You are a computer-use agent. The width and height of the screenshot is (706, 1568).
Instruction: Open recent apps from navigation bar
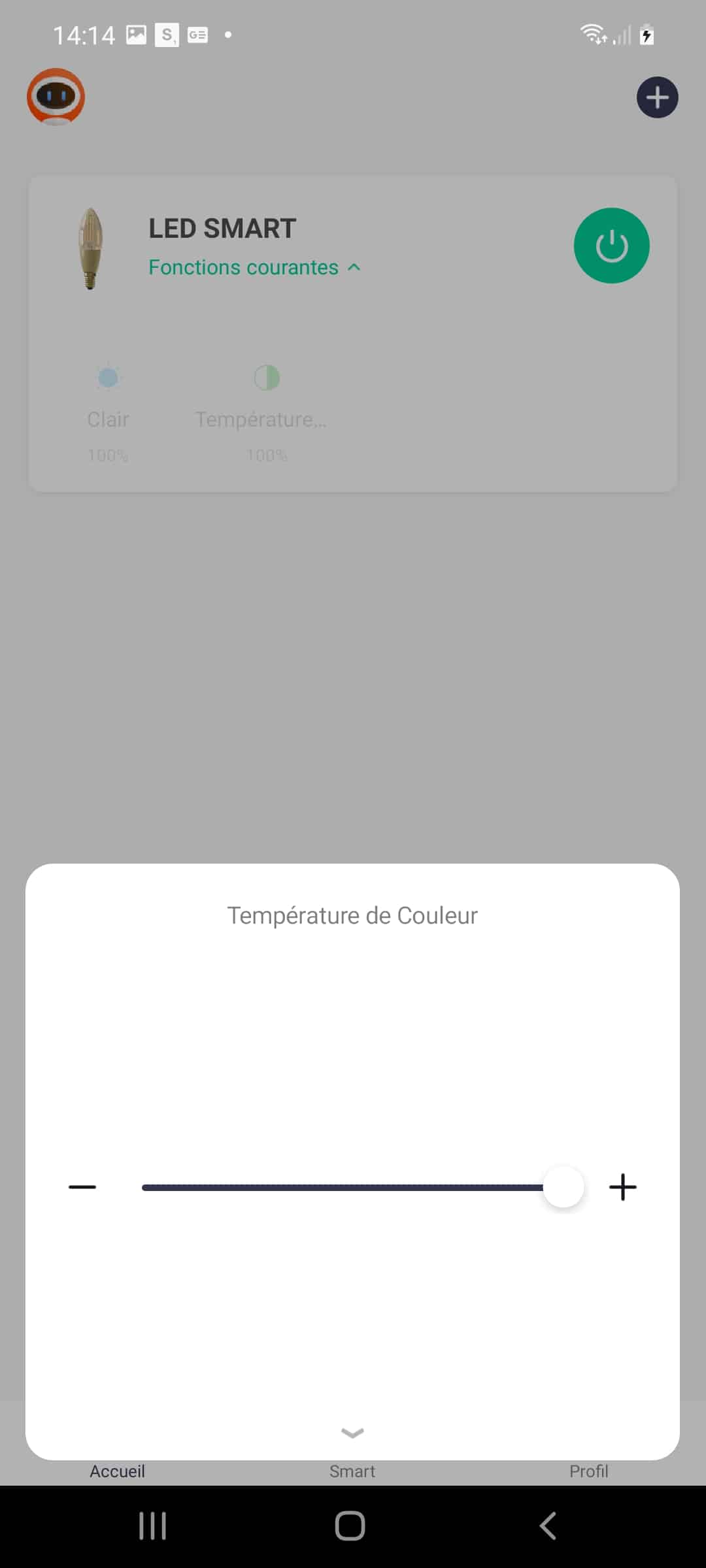click(x=152, y=1526)
